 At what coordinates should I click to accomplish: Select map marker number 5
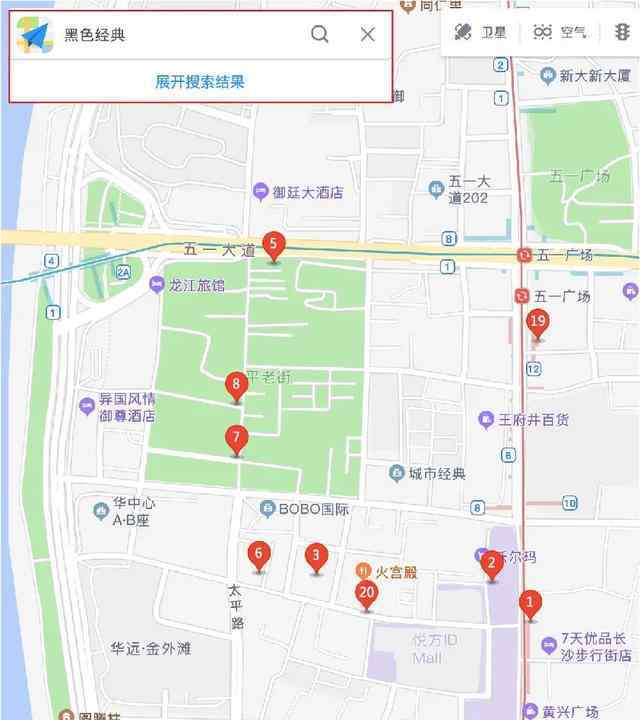click(x=273, y=245)
